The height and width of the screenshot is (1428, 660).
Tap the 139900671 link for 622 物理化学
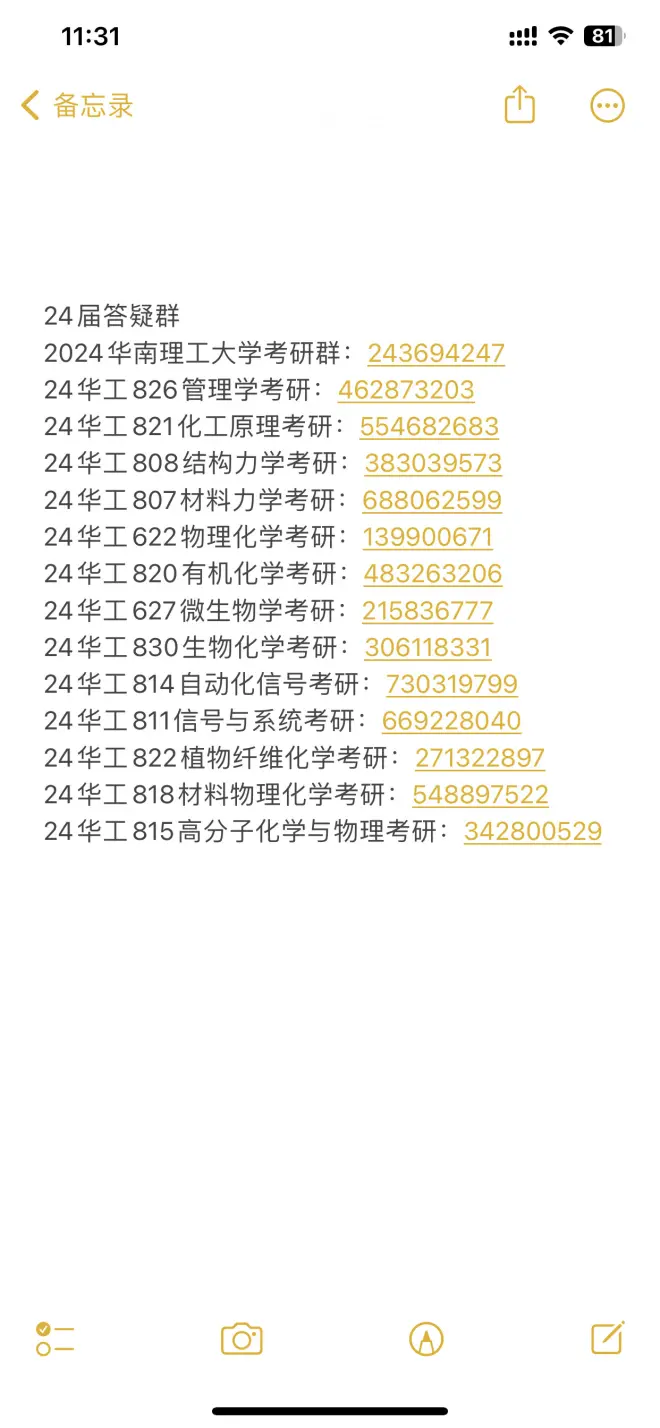point(427,537)
